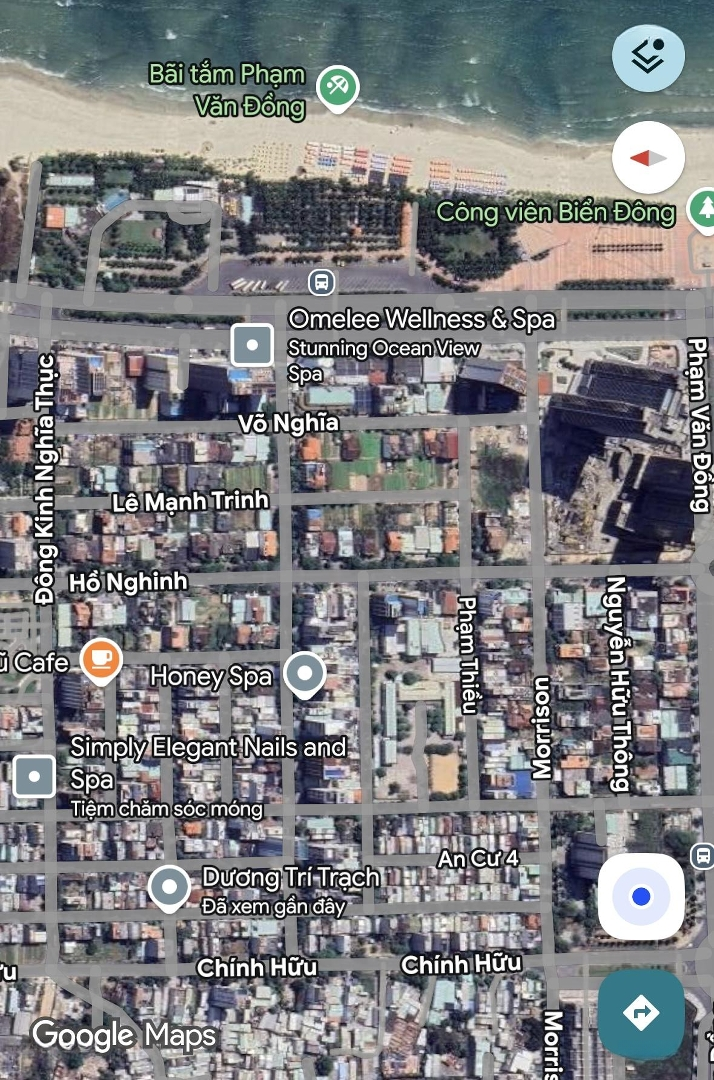Image resolution: width=714 pixels, height=1080 pixels.
Task: Open the directions button
Action: [x=641, y=1013]
